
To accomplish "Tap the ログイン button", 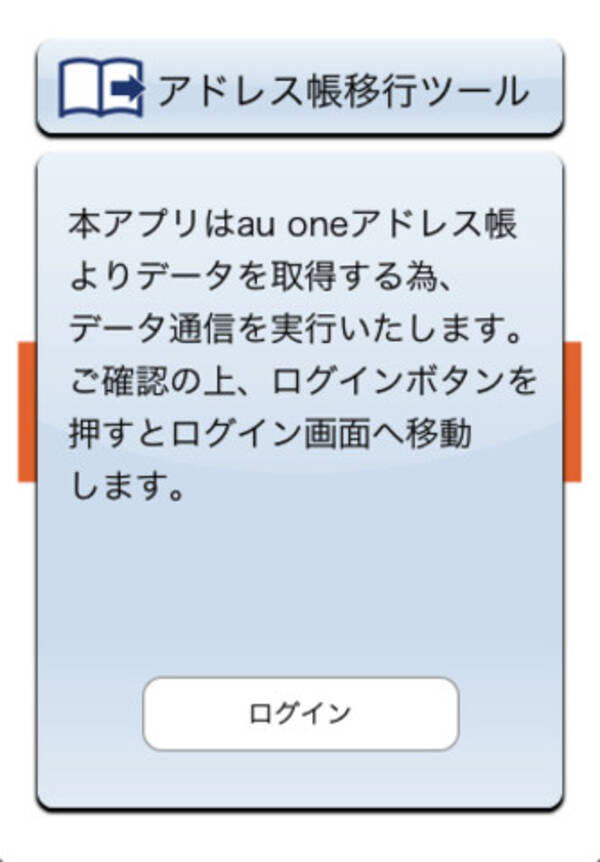I will click(x=300, y=713).
